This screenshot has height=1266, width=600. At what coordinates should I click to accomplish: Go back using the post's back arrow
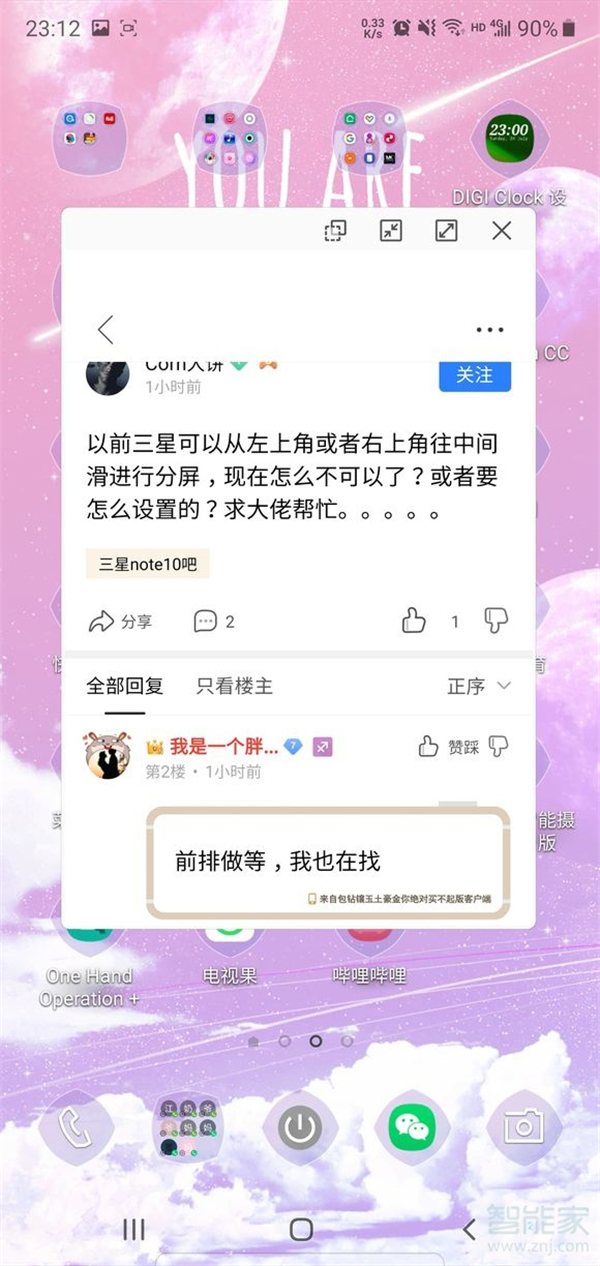tap(105, 329)
